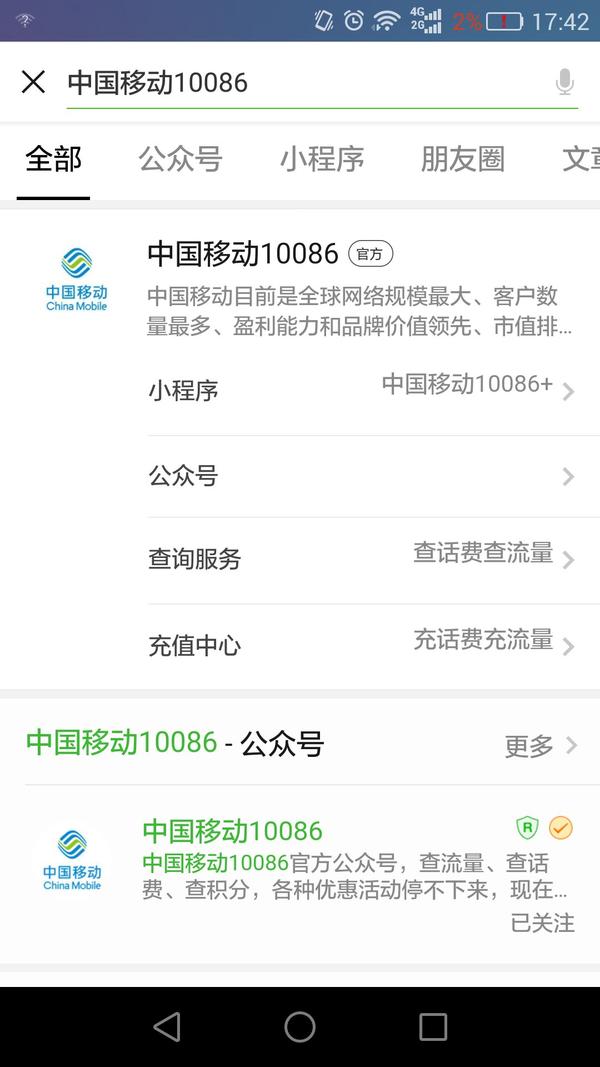Viewport: 600px width, 1067px height.
Task: Switch to the 公众号 tab
Action: [x=180, y=159]
